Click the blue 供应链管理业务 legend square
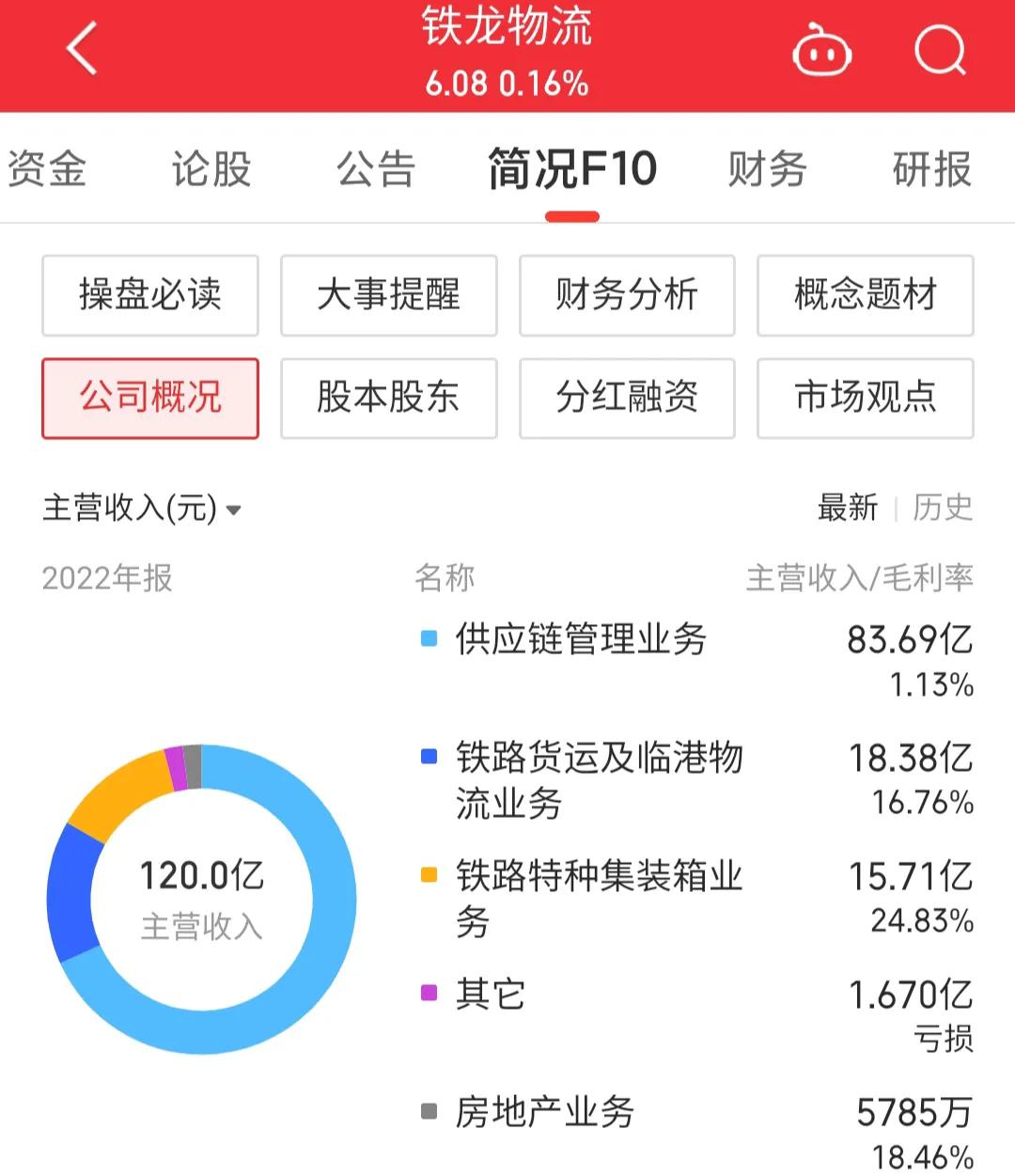 pos(428,637)
